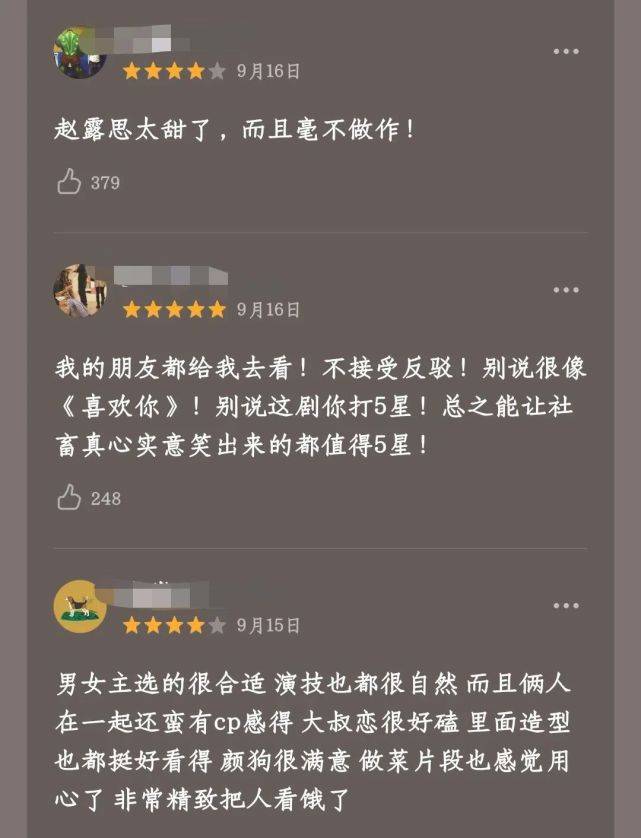Open overflow menu on 男女主选的很合适 review
This screenshot has height=838, width=641.
click(x=566, y=606)
